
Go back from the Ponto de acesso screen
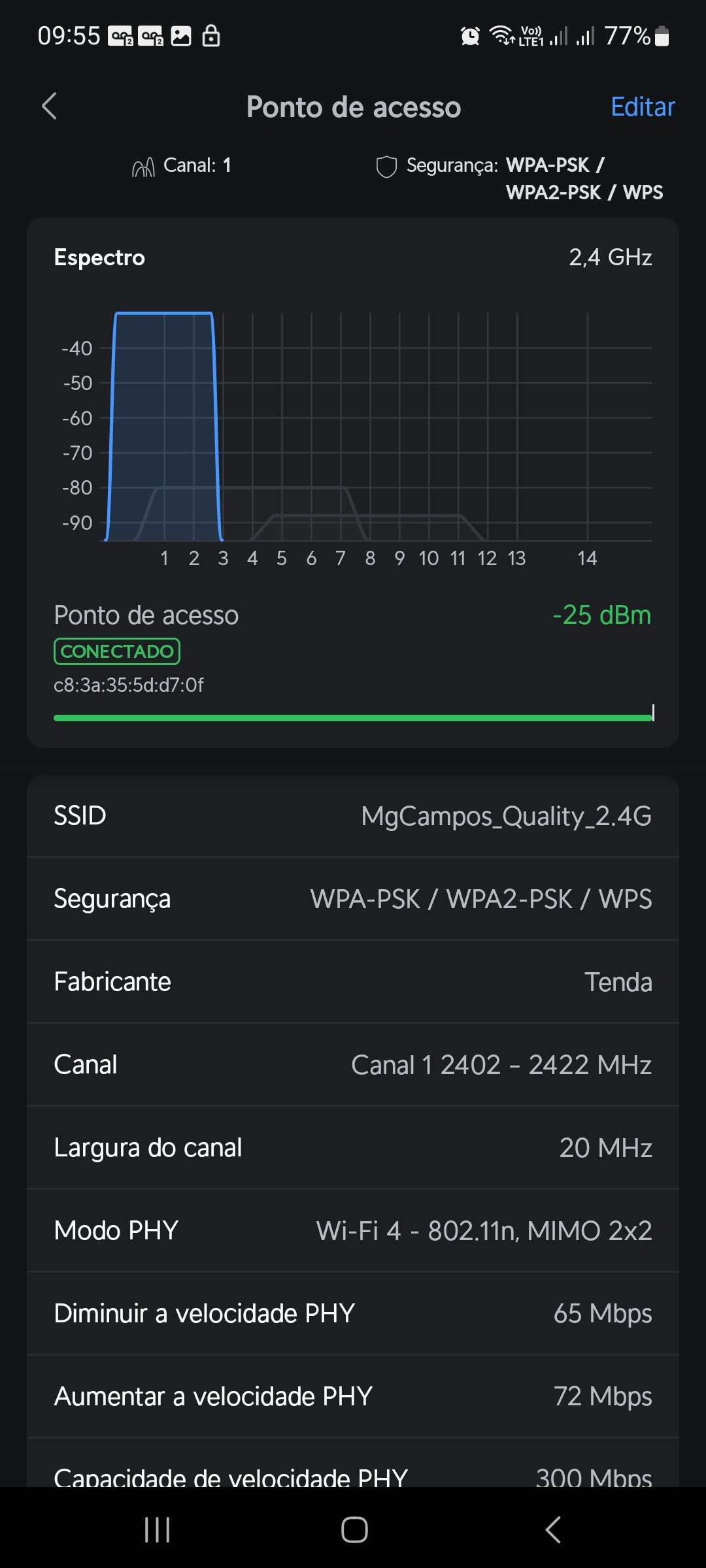[50, 106]
